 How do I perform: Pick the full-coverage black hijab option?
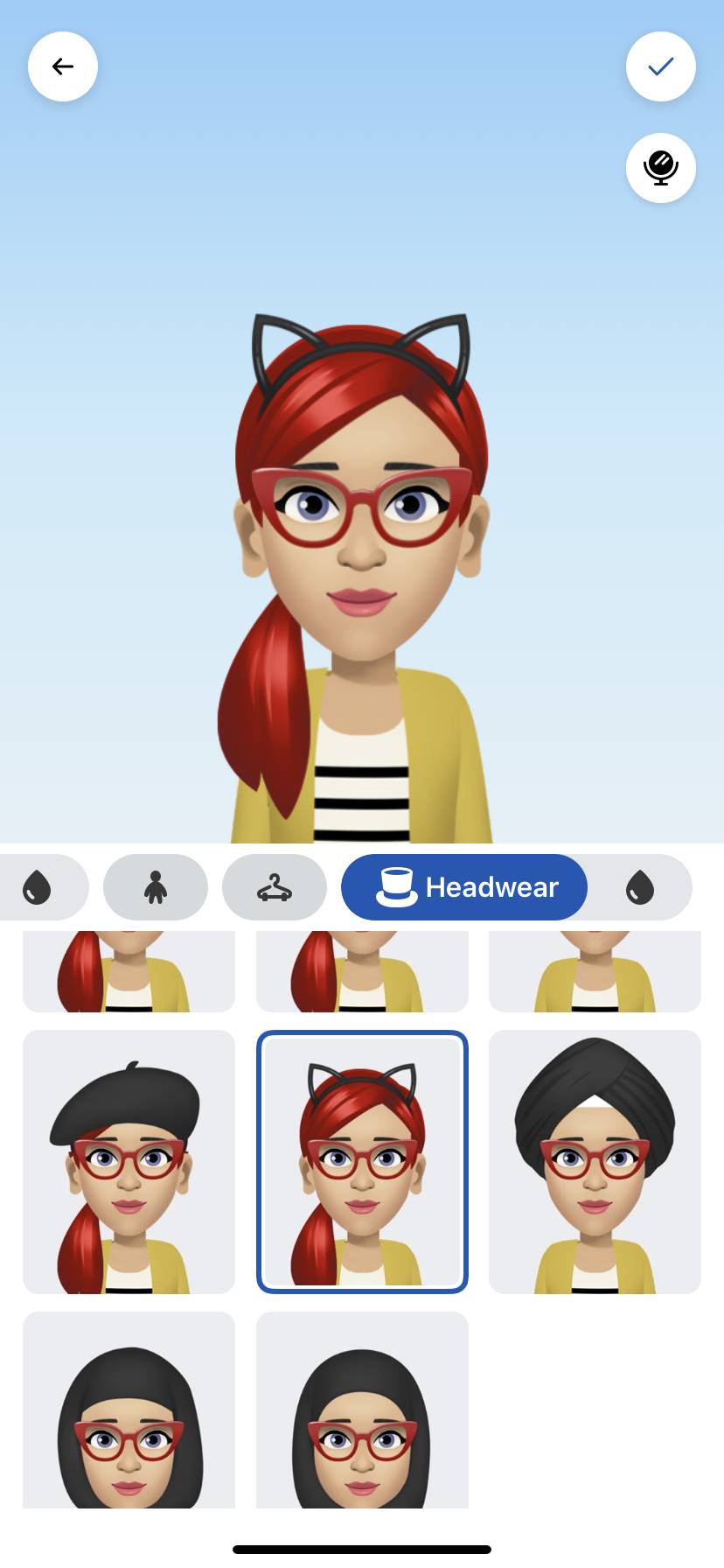click(362, 1410)
